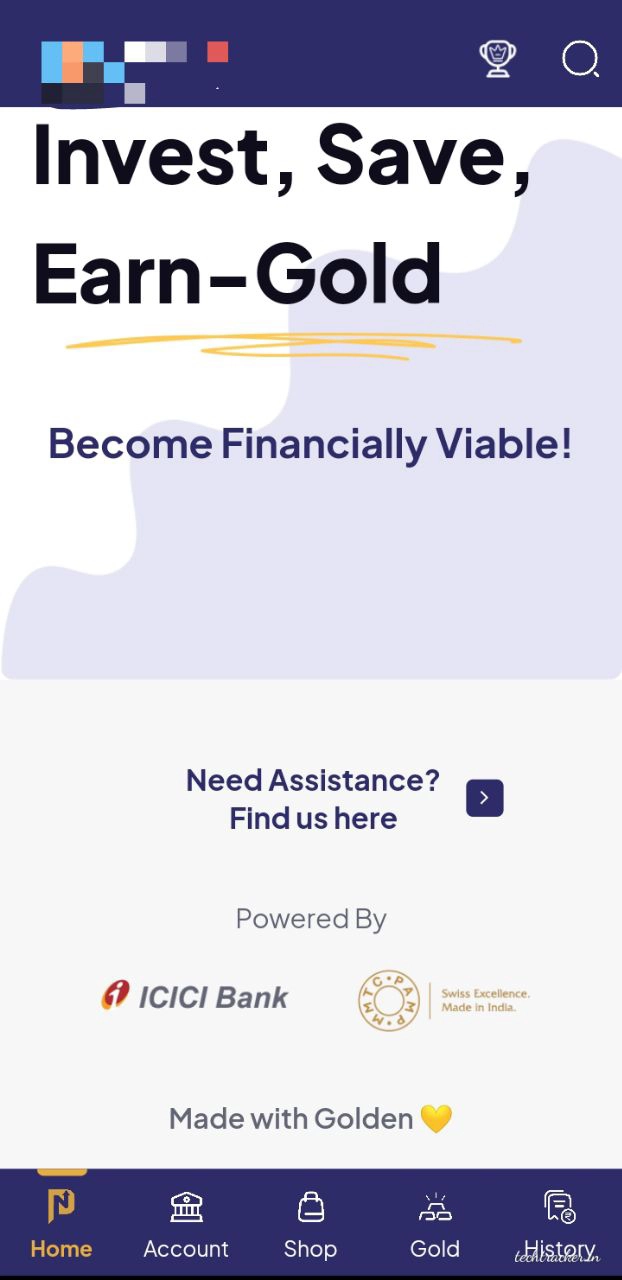The image size is (622, 1280).
Task: Open the trophy rewards icon
Action: (x=497, y=58)
